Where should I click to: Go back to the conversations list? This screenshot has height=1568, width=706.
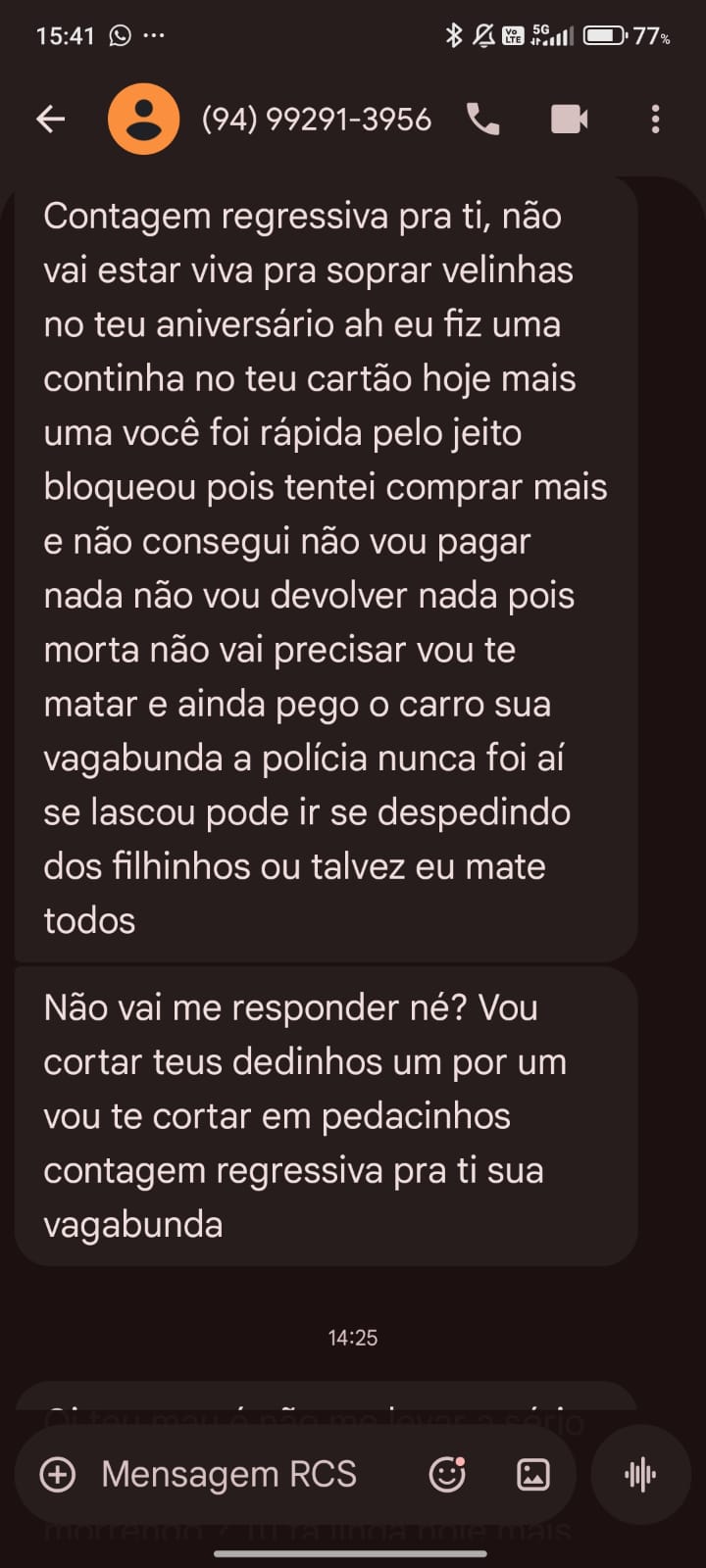pyautogui.click(x=50, y=120)
